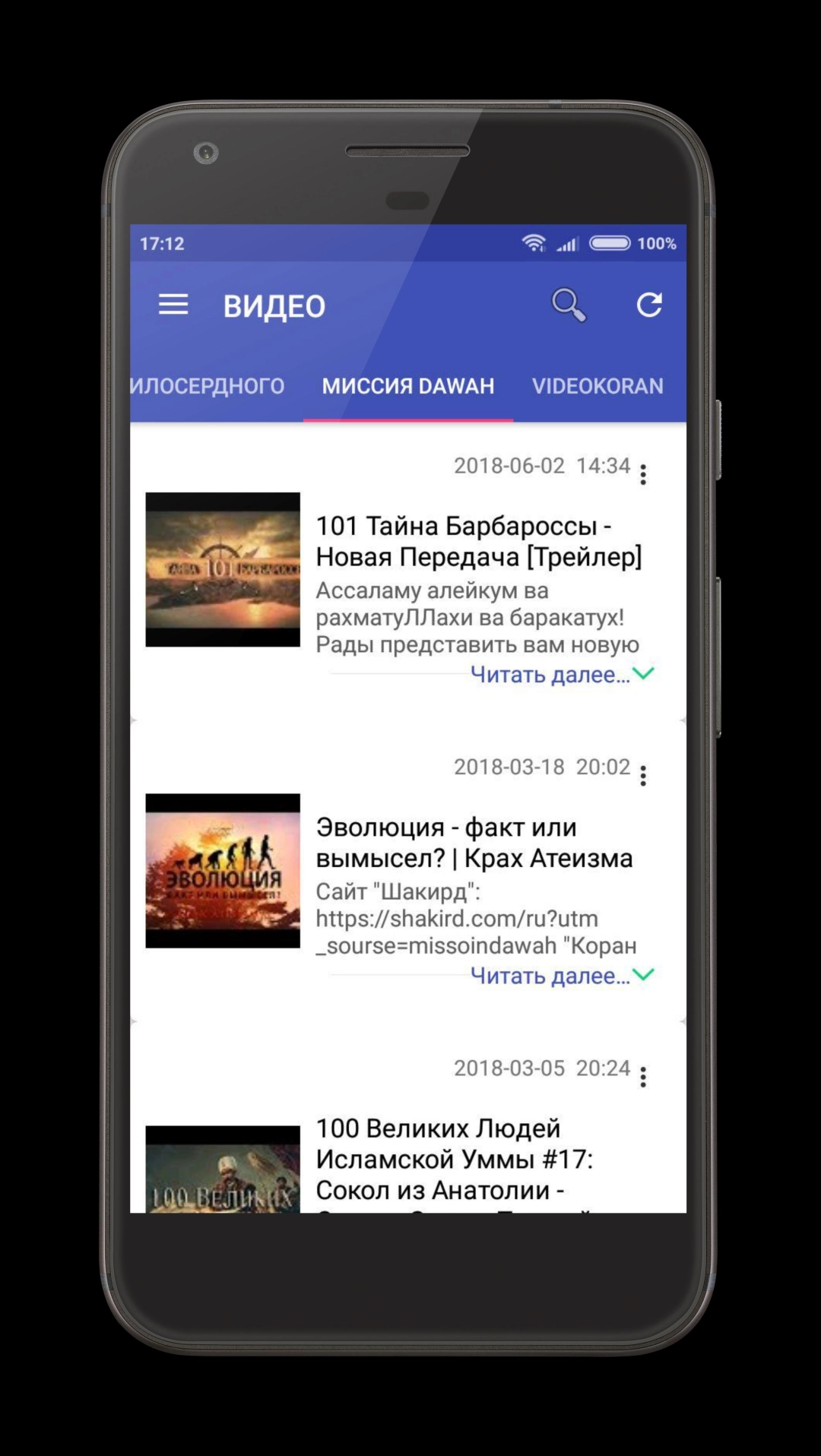The height and width of the screenshot is (1456, 821).
Task: Play the 101 Тайна Барбароссы video thumbnail
Action: (223, 569)
